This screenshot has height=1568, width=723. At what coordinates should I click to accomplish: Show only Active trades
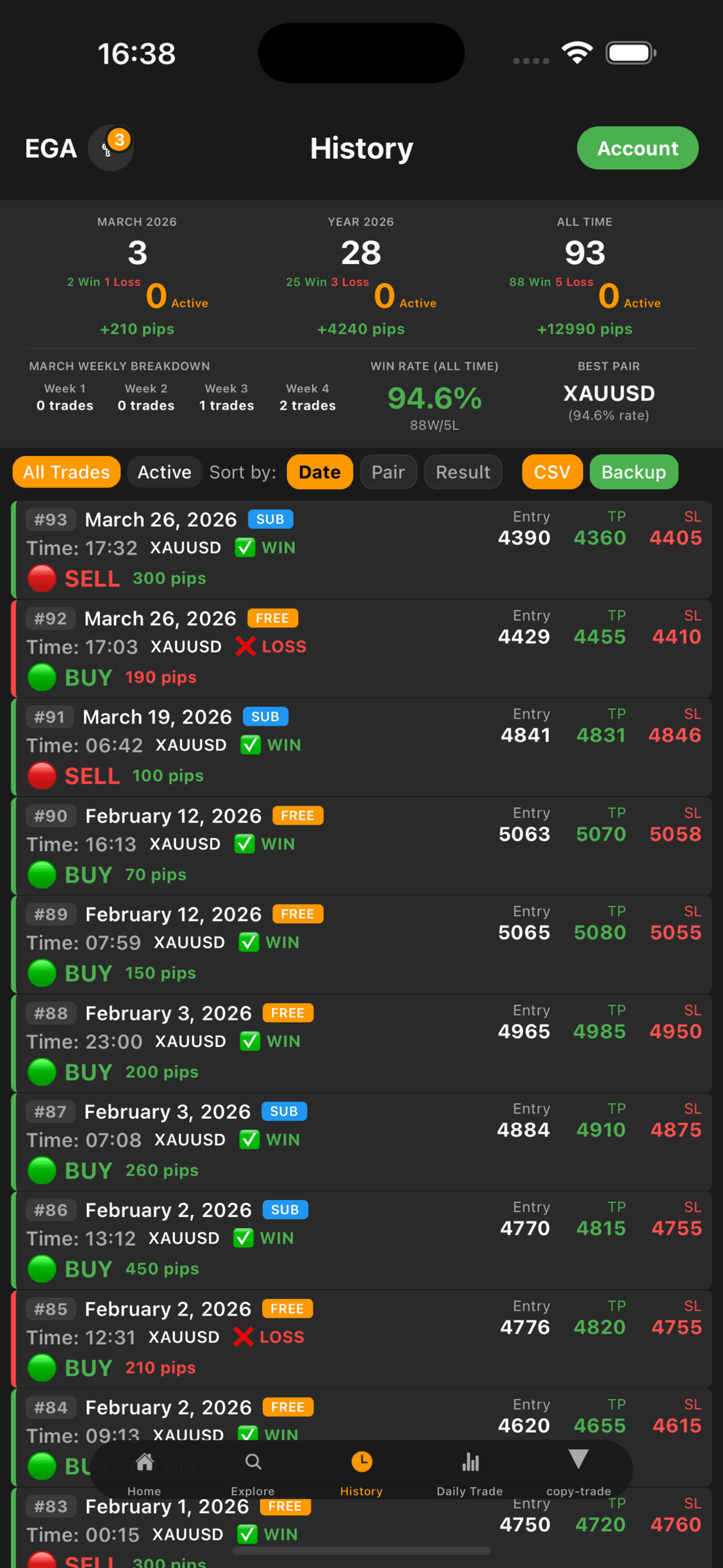pyautogui.click(x=164, y=472)
